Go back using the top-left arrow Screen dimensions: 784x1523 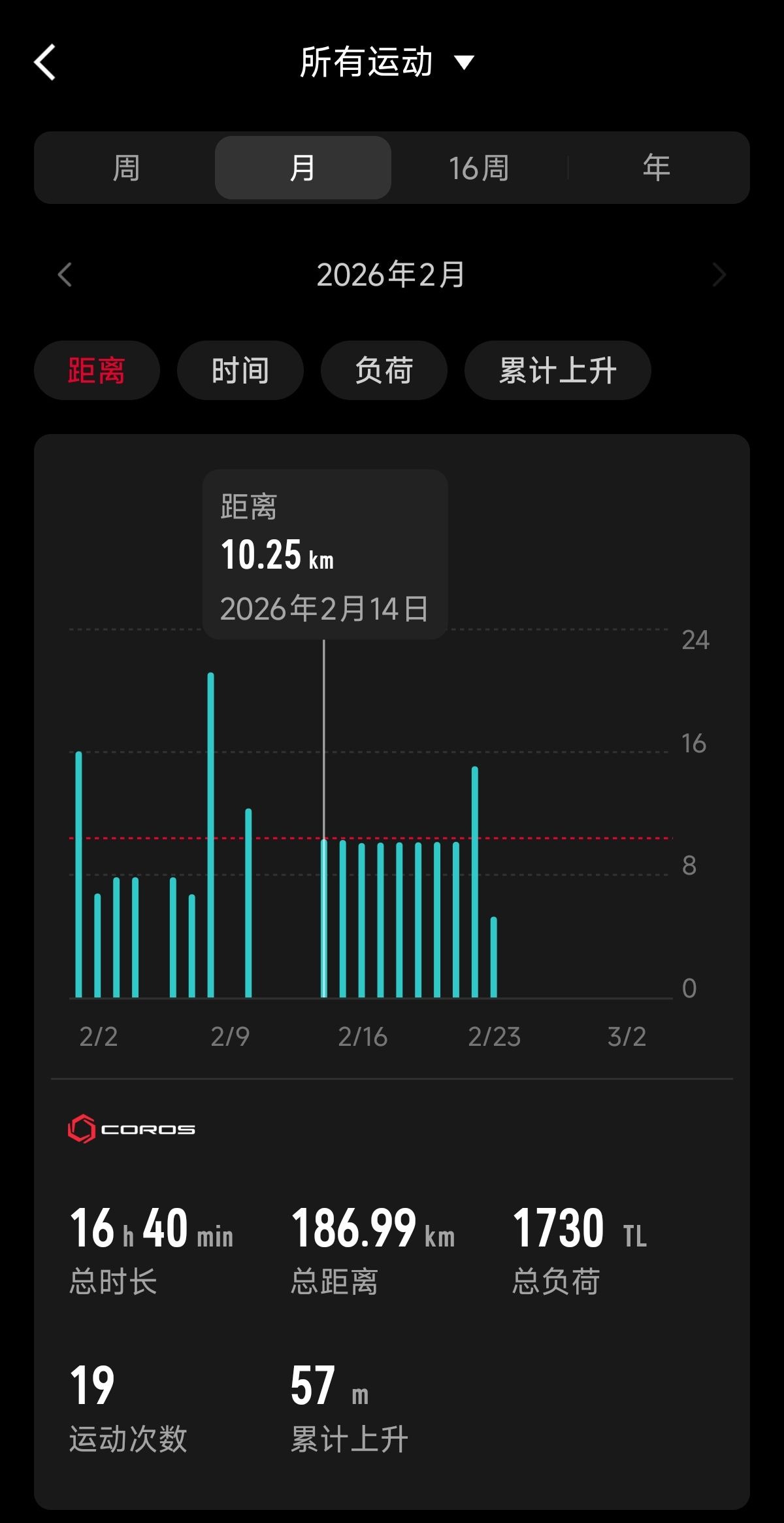click(45, 63)
